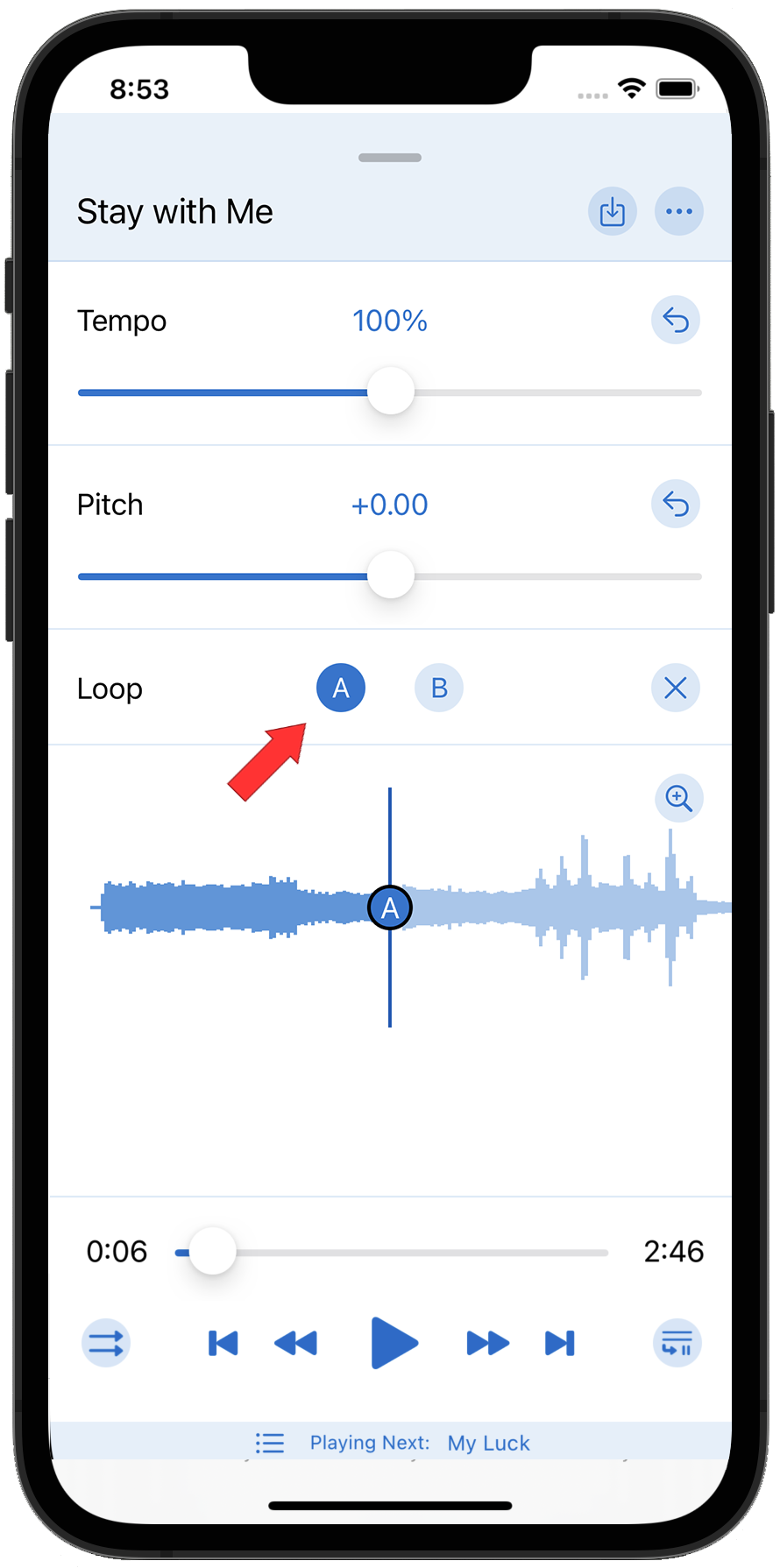This screenshot has width=780, height=1568.
Task: Rewind the track
Action: coord(296,1343)
